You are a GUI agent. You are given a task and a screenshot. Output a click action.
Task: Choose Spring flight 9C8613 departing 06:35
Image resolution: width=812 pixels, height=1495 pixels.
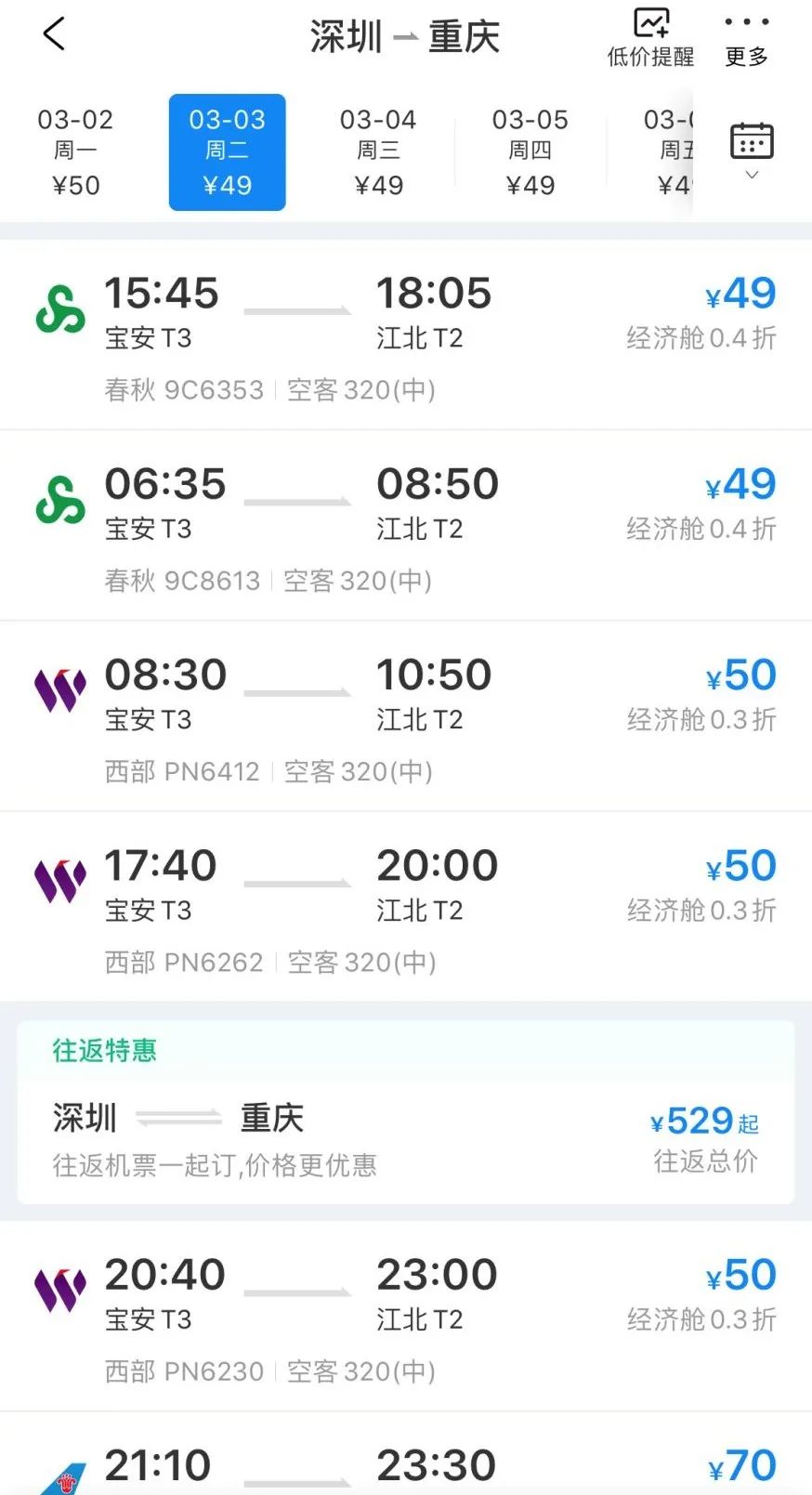click(406, 527)
